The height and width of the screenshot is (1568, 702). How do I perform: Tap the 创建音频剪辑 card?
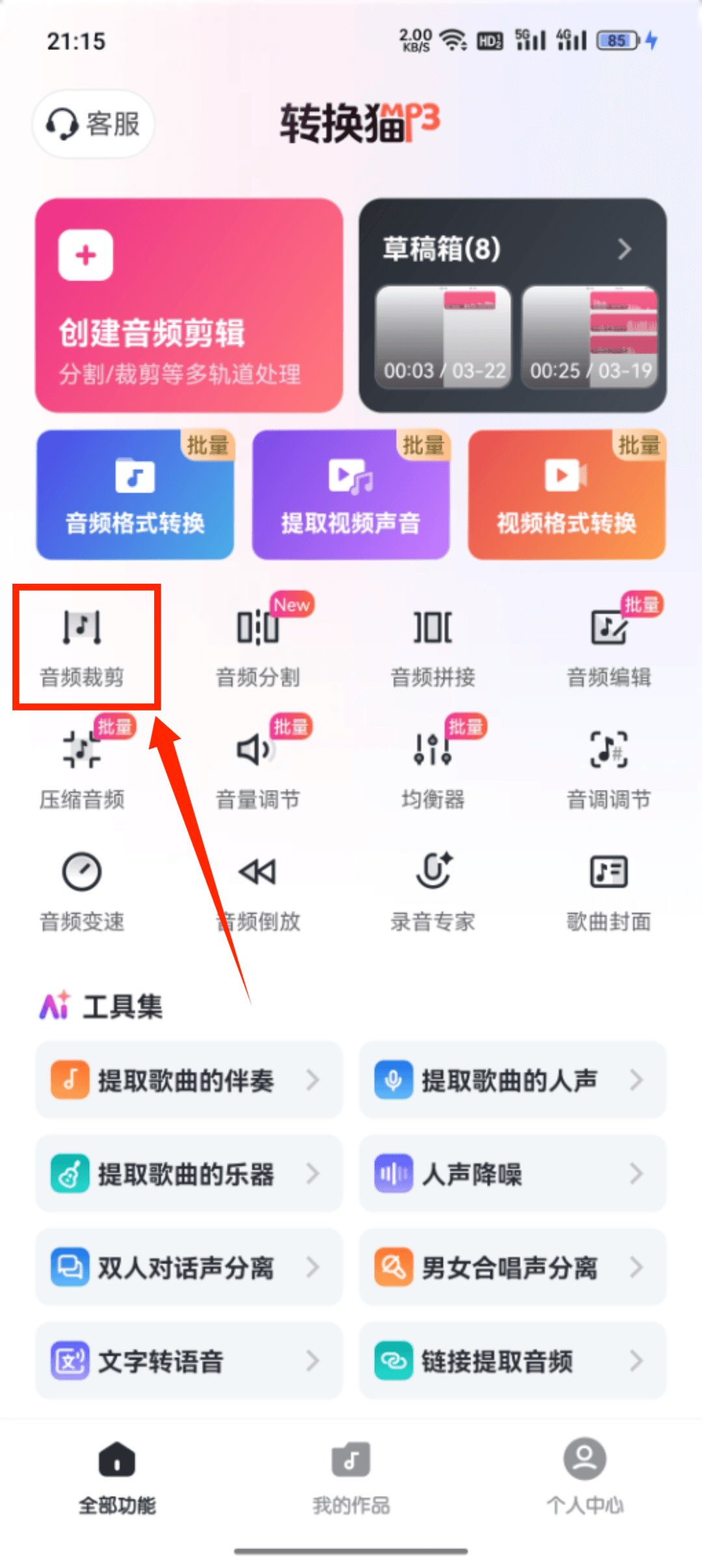point(188,306)
